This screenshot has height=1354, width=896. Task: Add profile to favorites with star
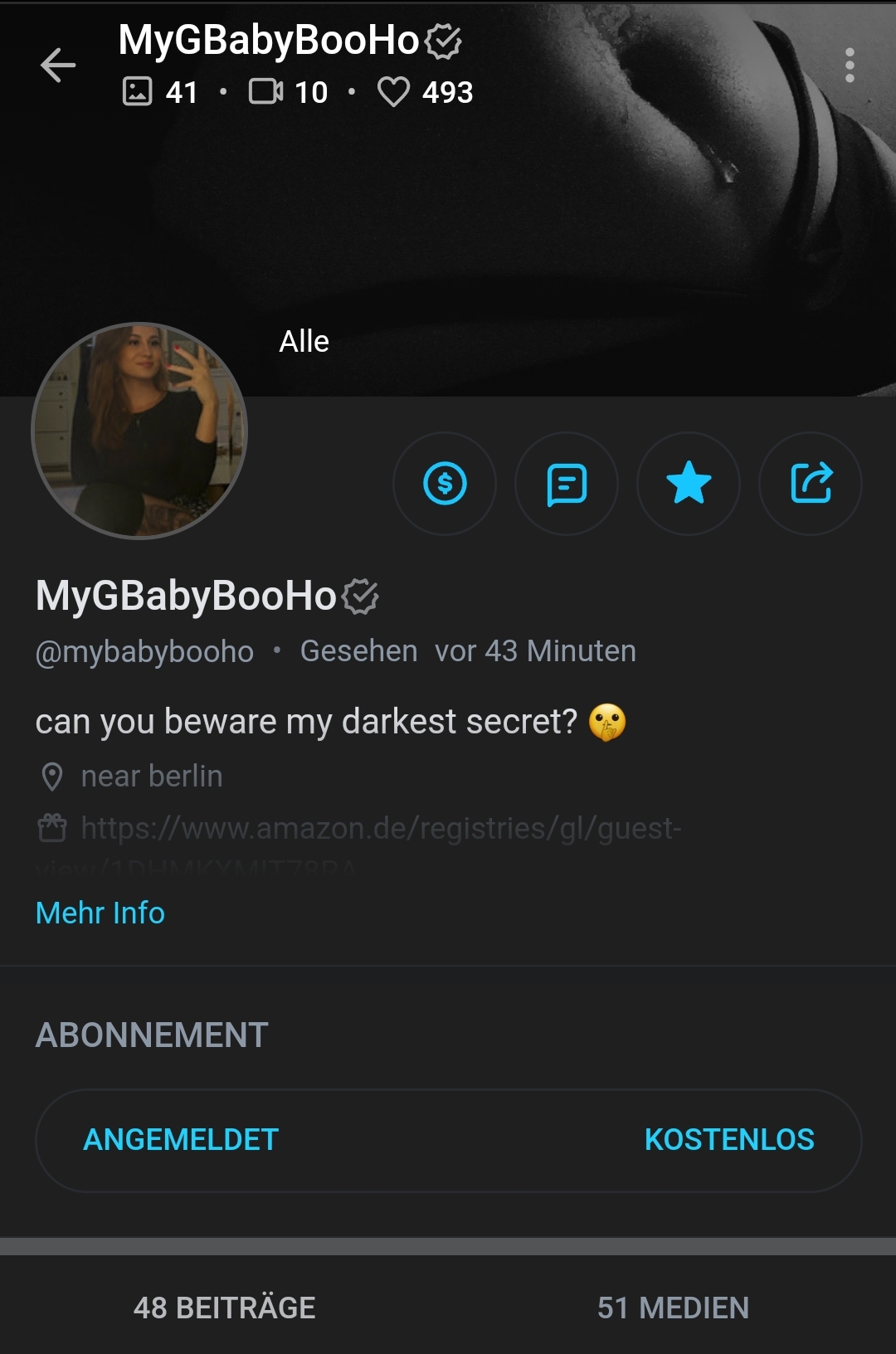689,484
